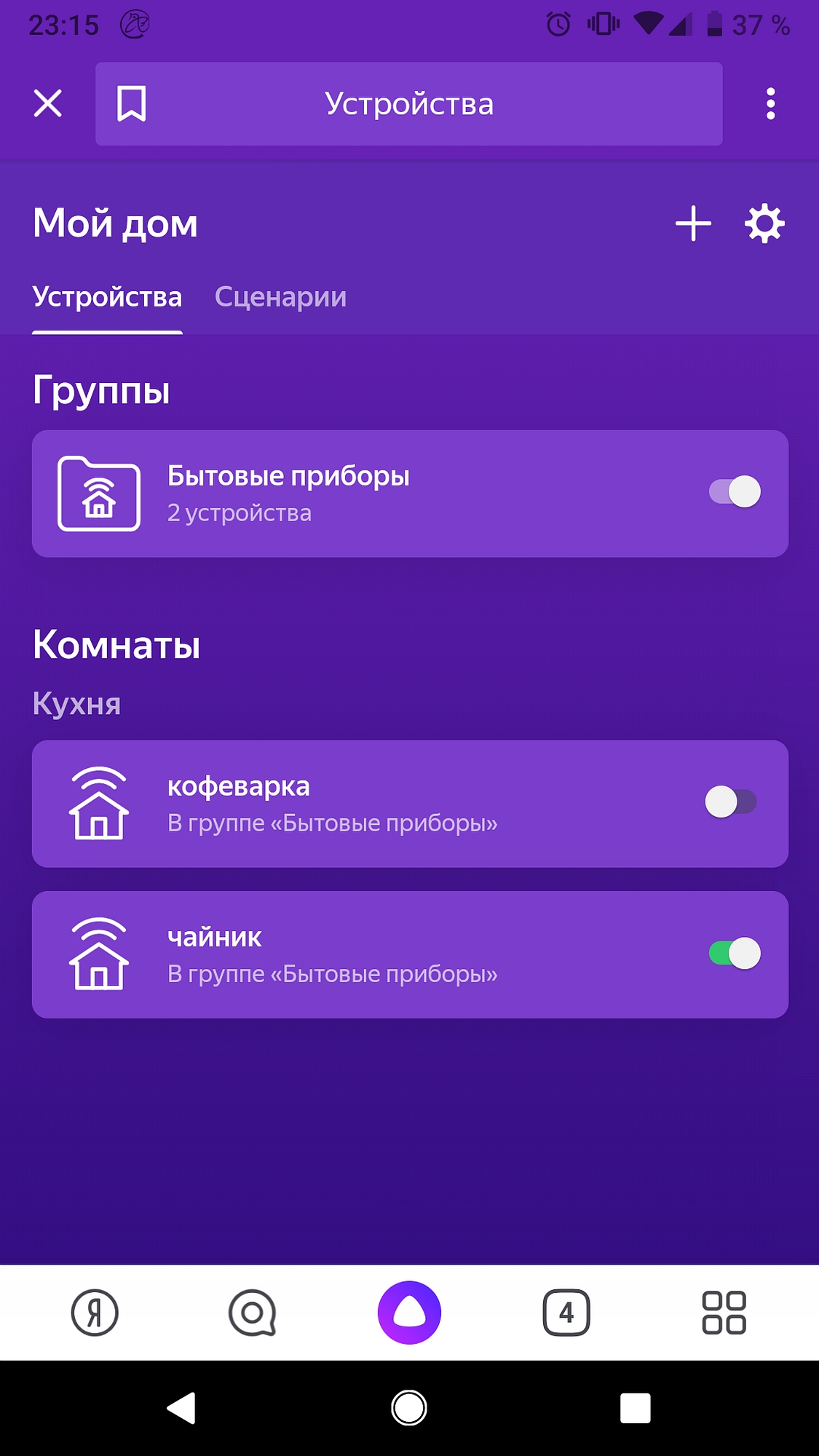Viewport: 819px width, 1456px height.
Task: Open the services grid menu
Action: [x=724, y=1313]
